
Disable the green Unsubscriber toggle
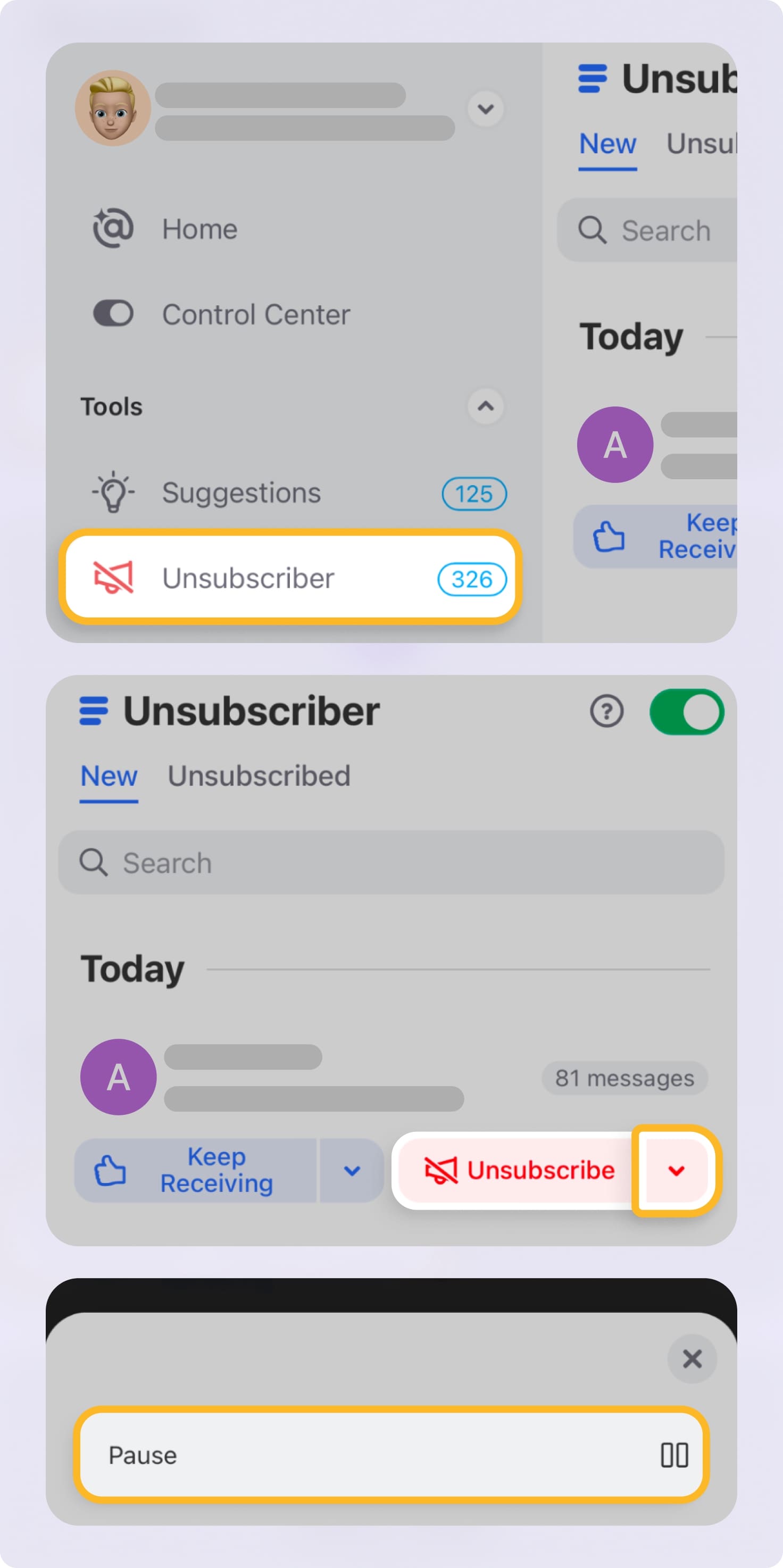687,711
